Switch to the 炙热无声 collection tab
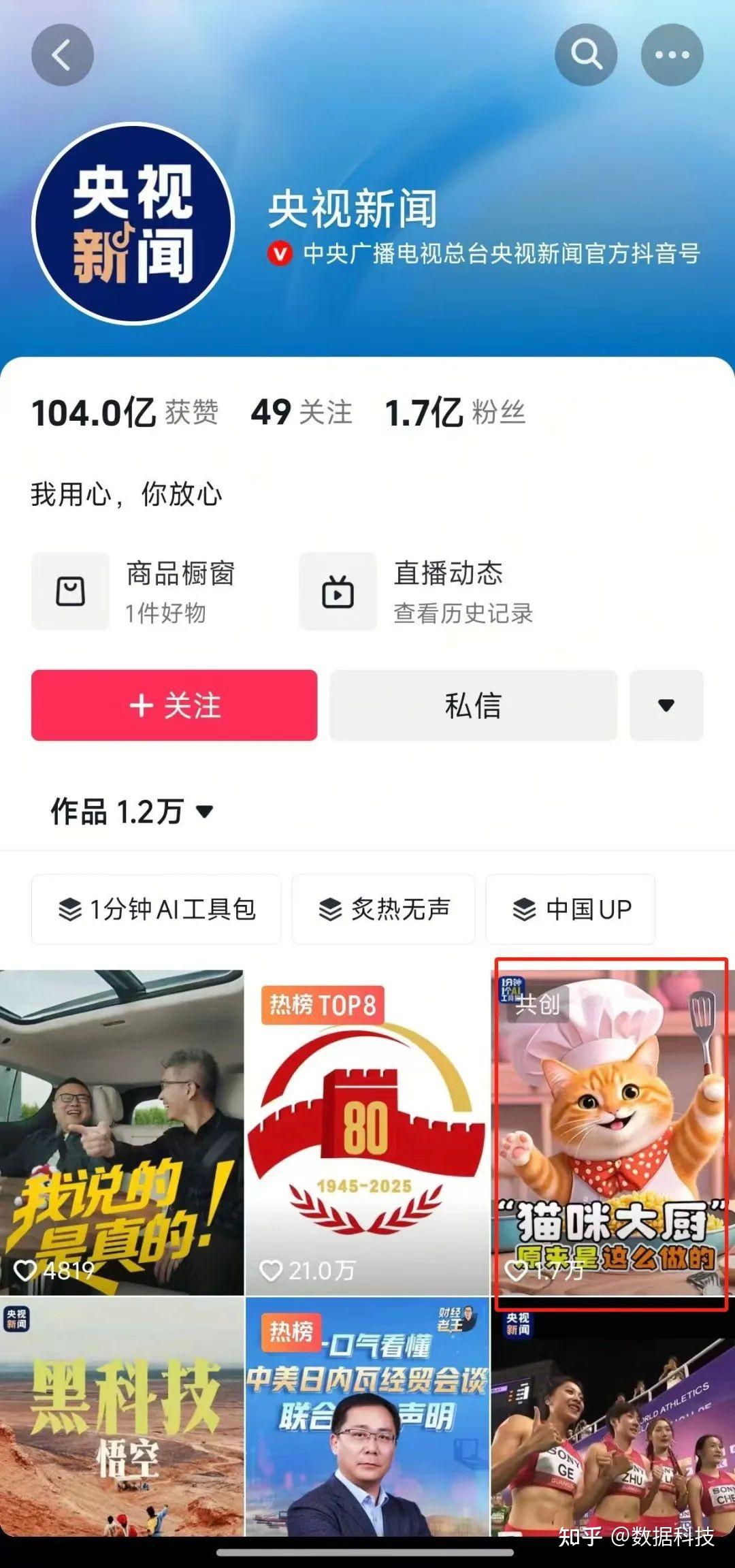Image resolution: width=735 pixels, height=1568 pixels. click(x=383, y=910)
